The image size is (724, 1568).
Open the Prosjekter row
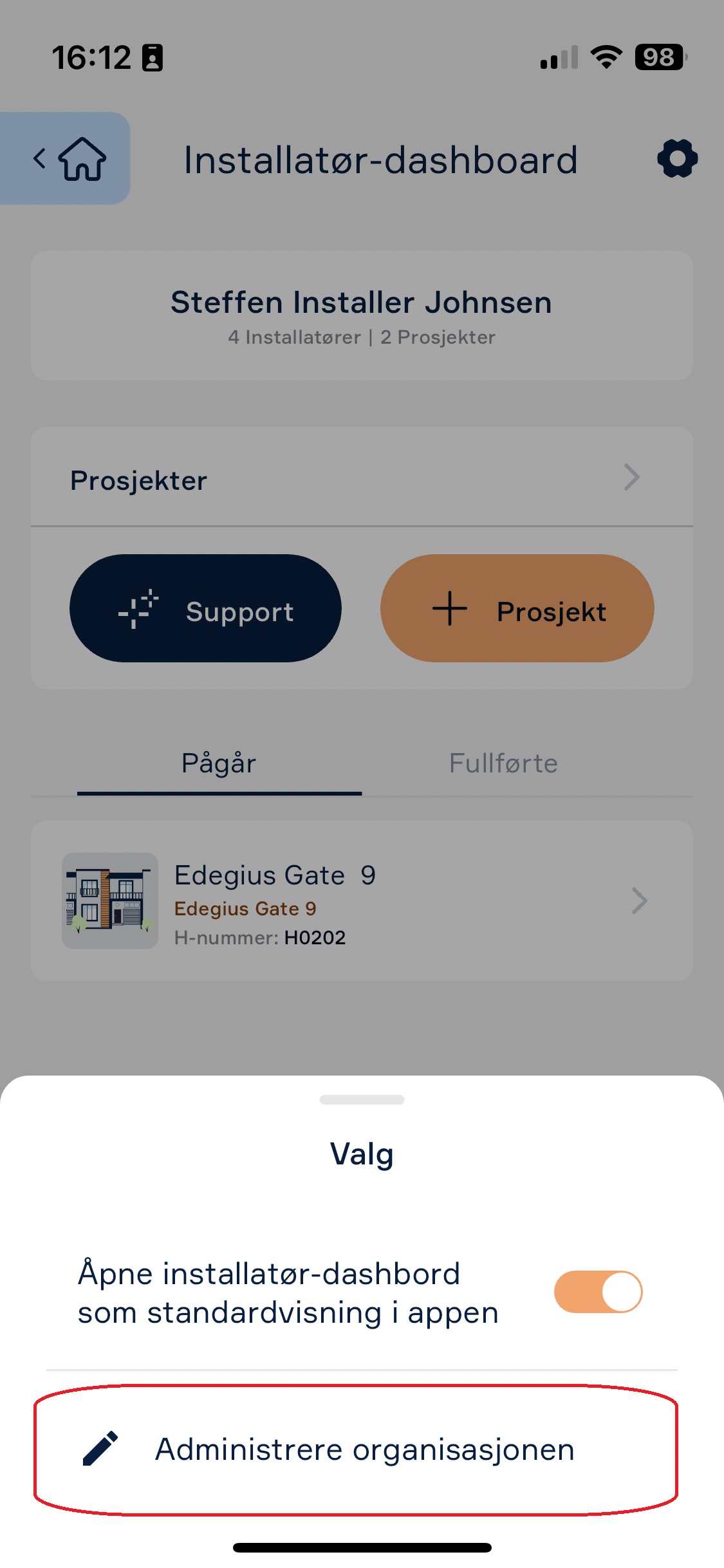(x=362, y=478)
